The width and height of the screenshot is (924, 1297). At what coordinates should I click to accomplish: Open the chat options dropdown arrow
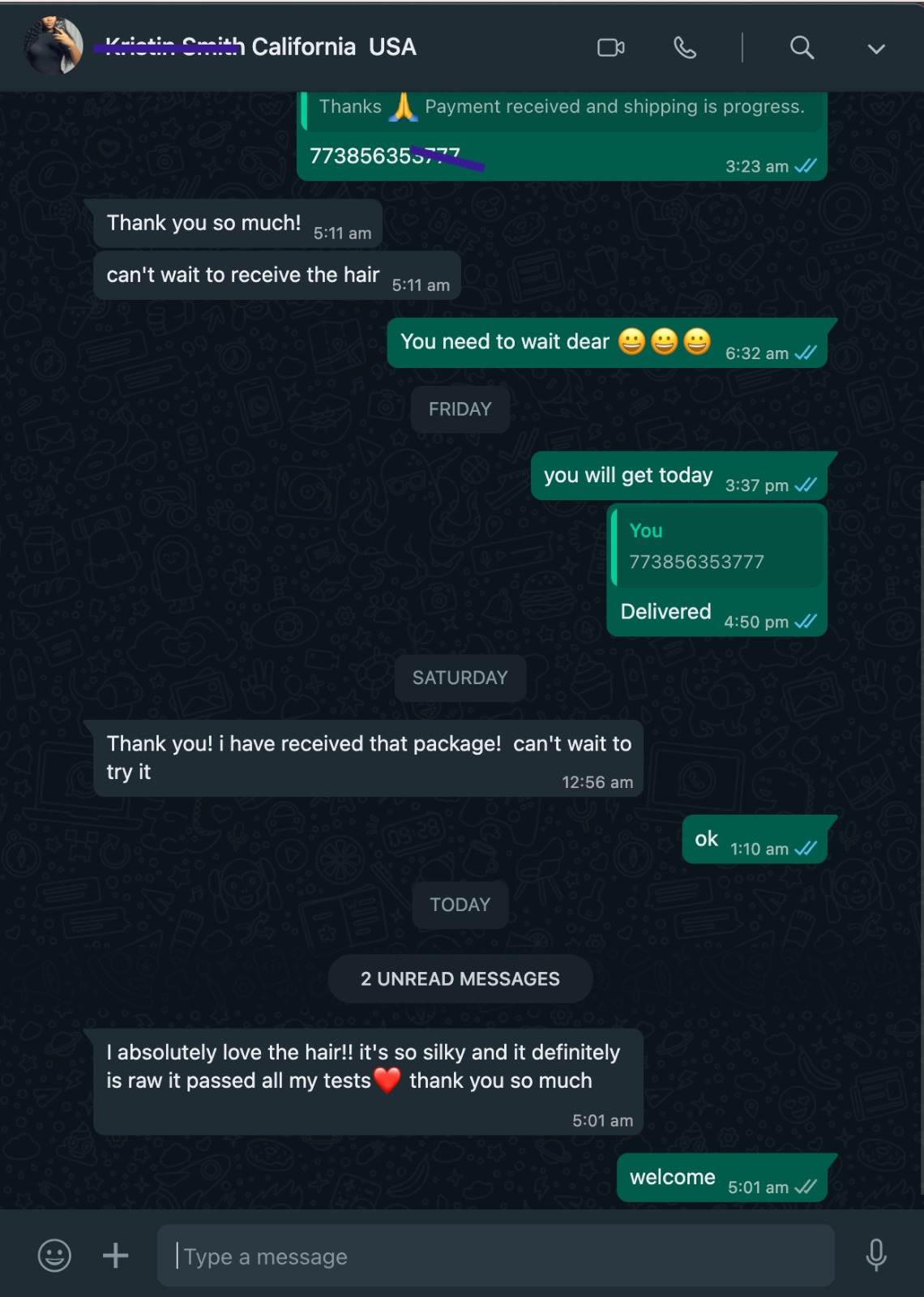point(875,49)
